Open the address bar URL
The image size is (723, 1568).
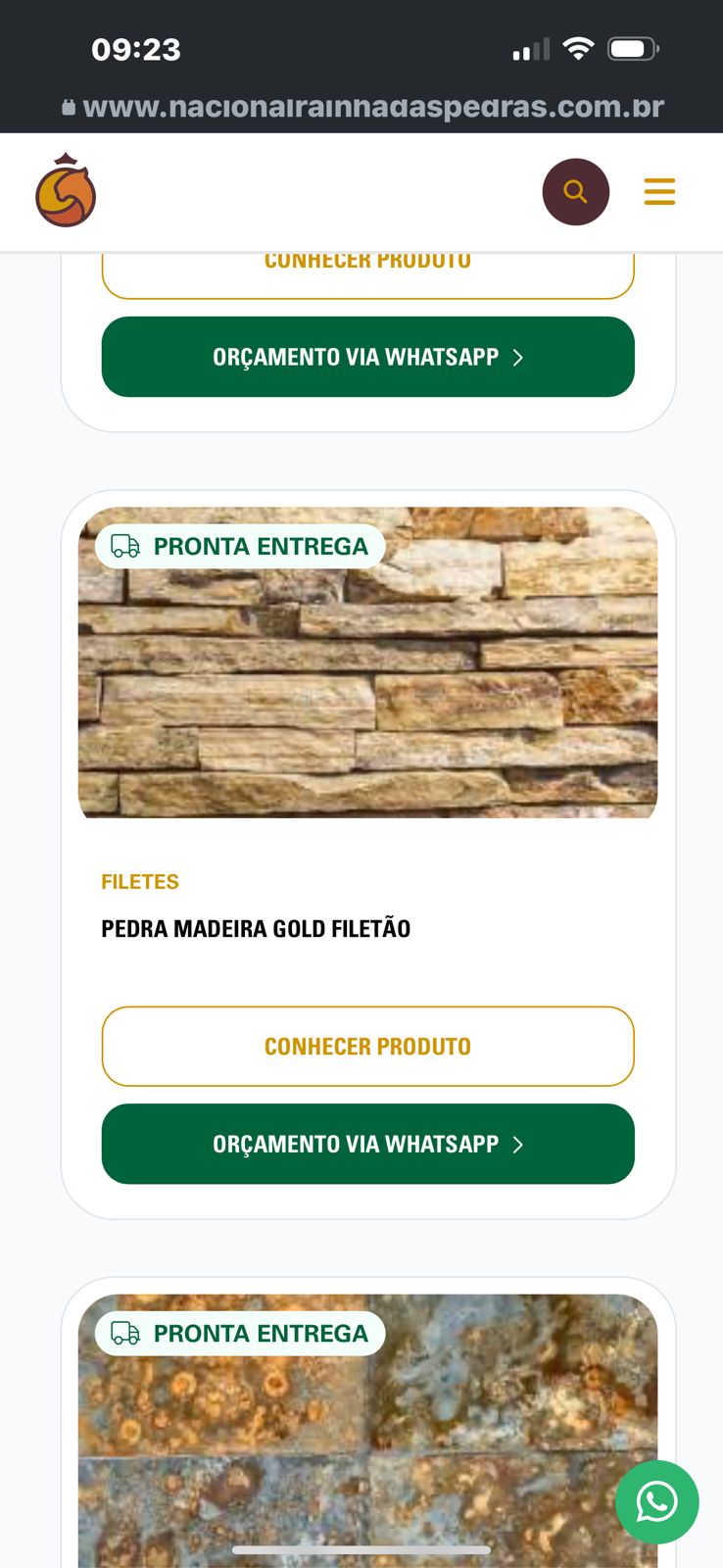click(372, 108)
